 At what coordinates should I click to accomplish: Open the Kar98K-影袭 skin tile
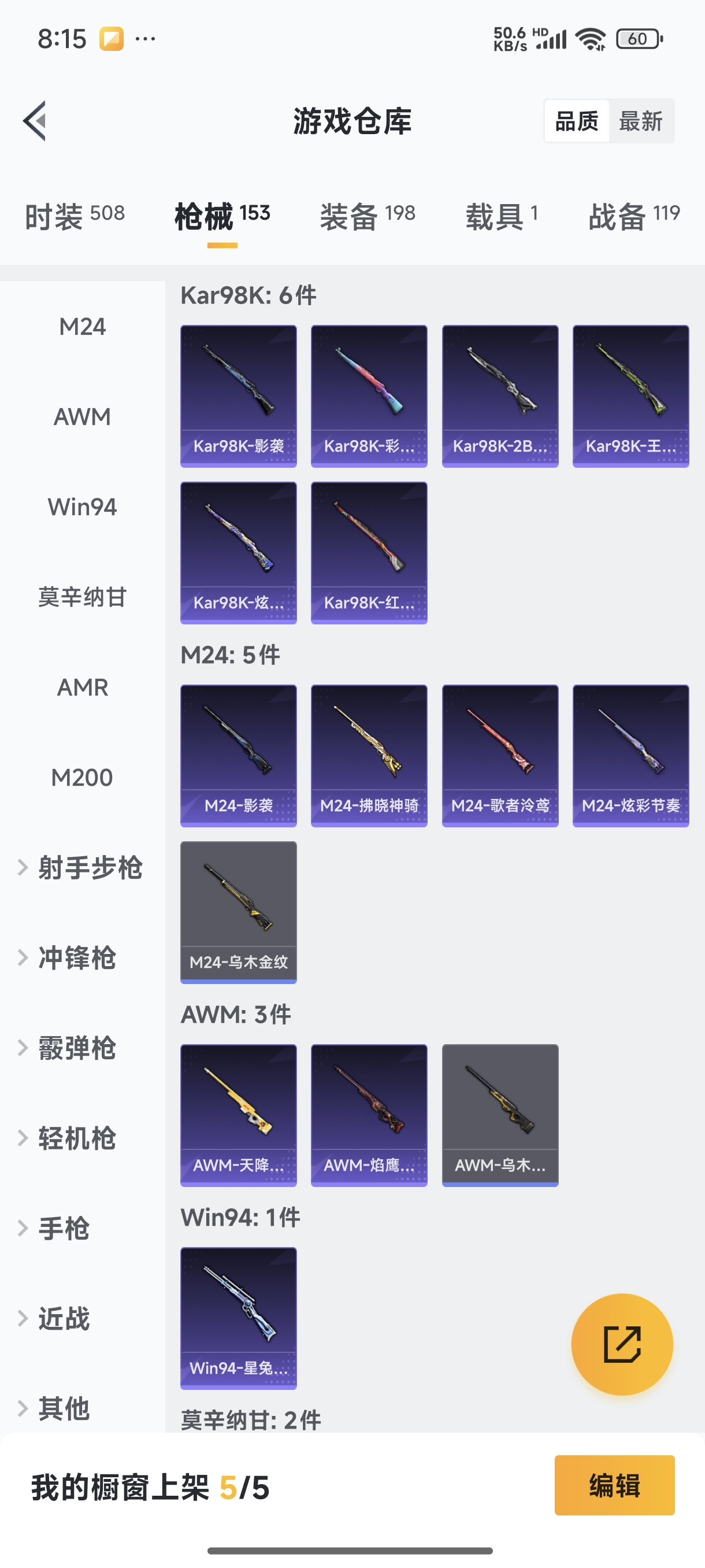pyautogui.click(x=239, y=395)
